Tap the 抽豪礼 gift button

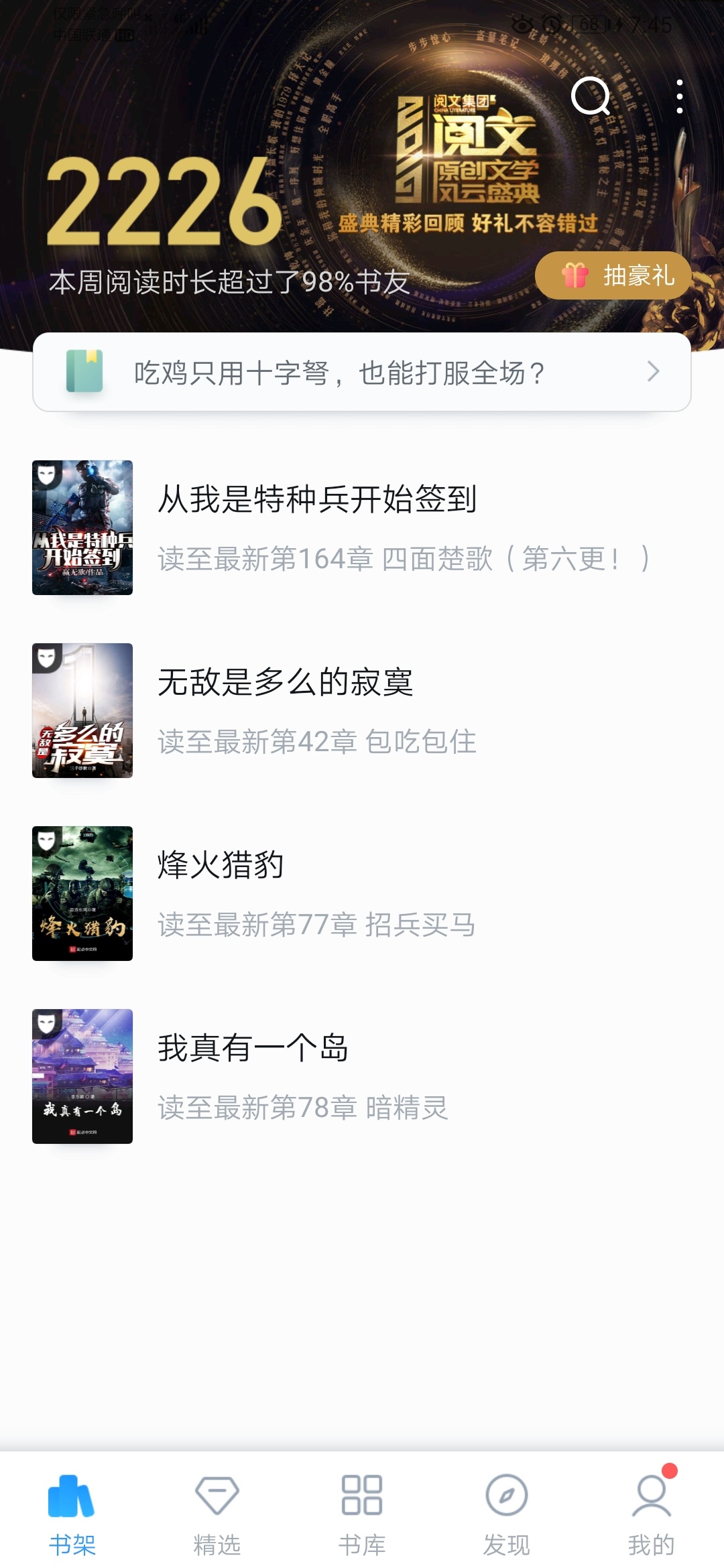click(x=613, y=275)
